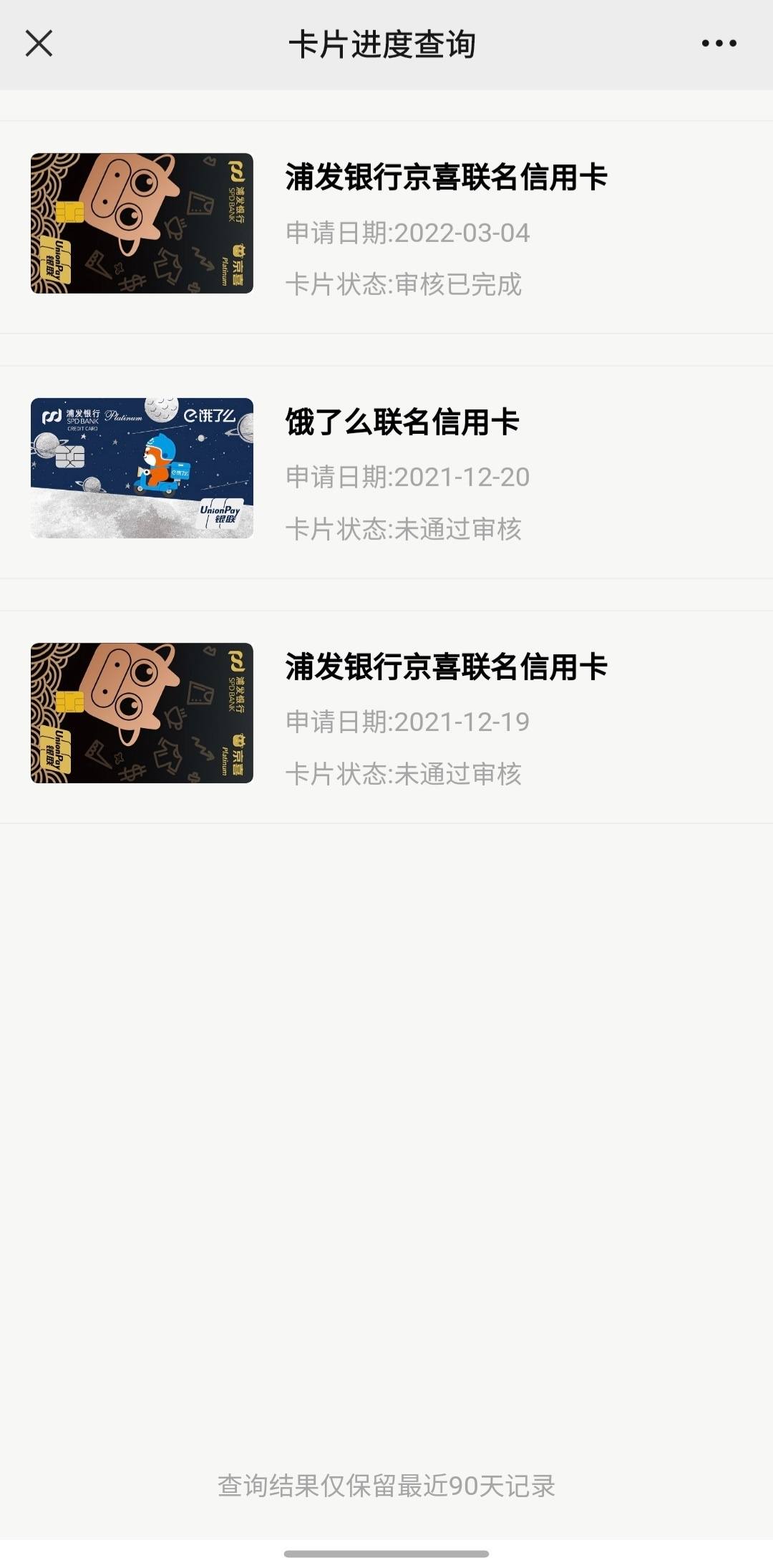Close the card progress query page
This screenshot has width=773, height=1568.
point(39,44)
